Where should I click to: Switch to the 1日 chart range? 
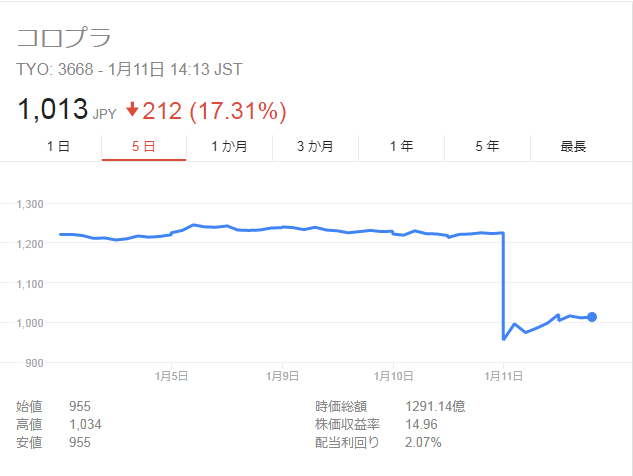pos(58,146)
